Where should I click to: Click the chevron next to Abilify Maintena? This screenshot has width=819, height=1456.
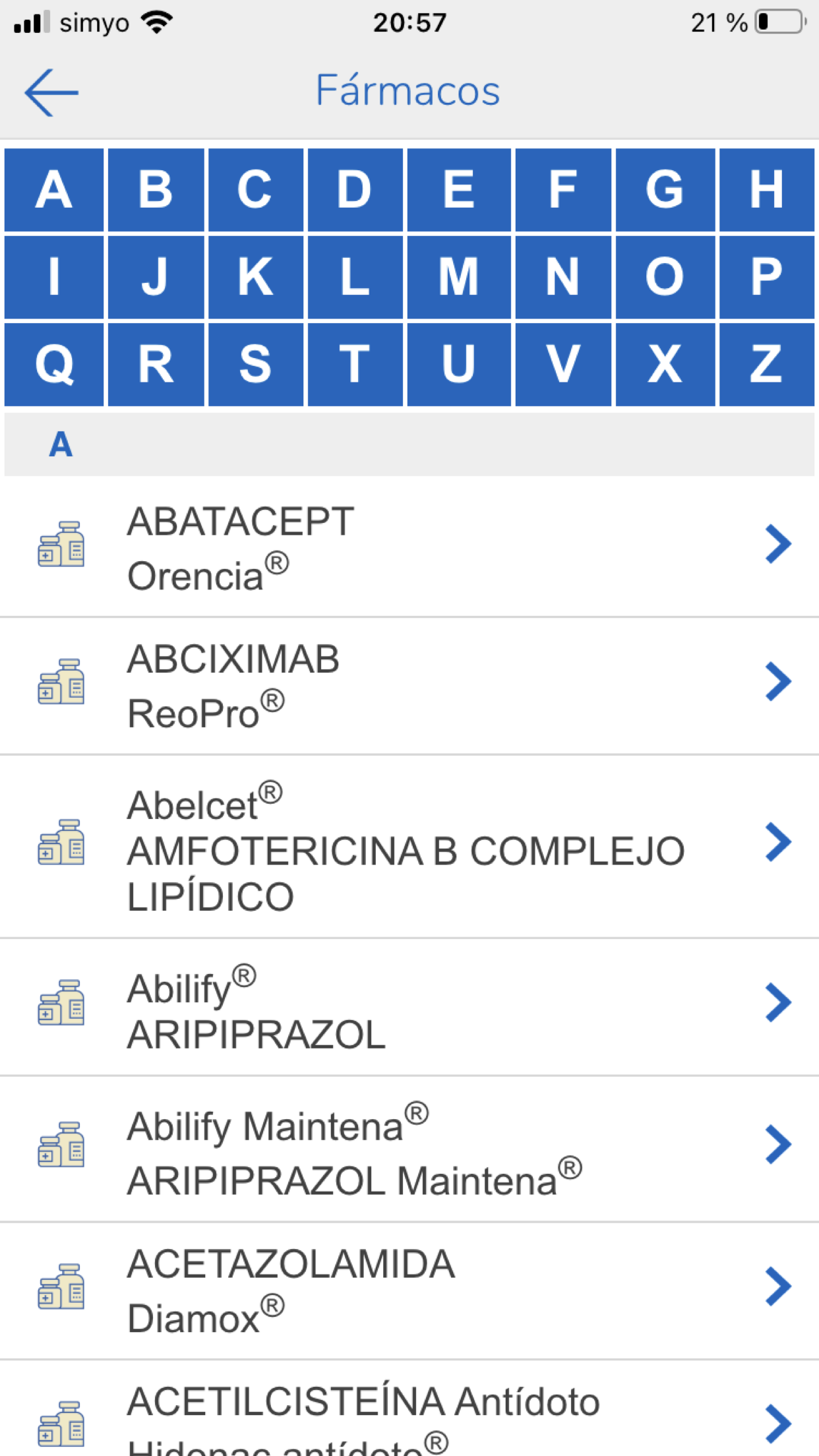tap(780, 1147)
